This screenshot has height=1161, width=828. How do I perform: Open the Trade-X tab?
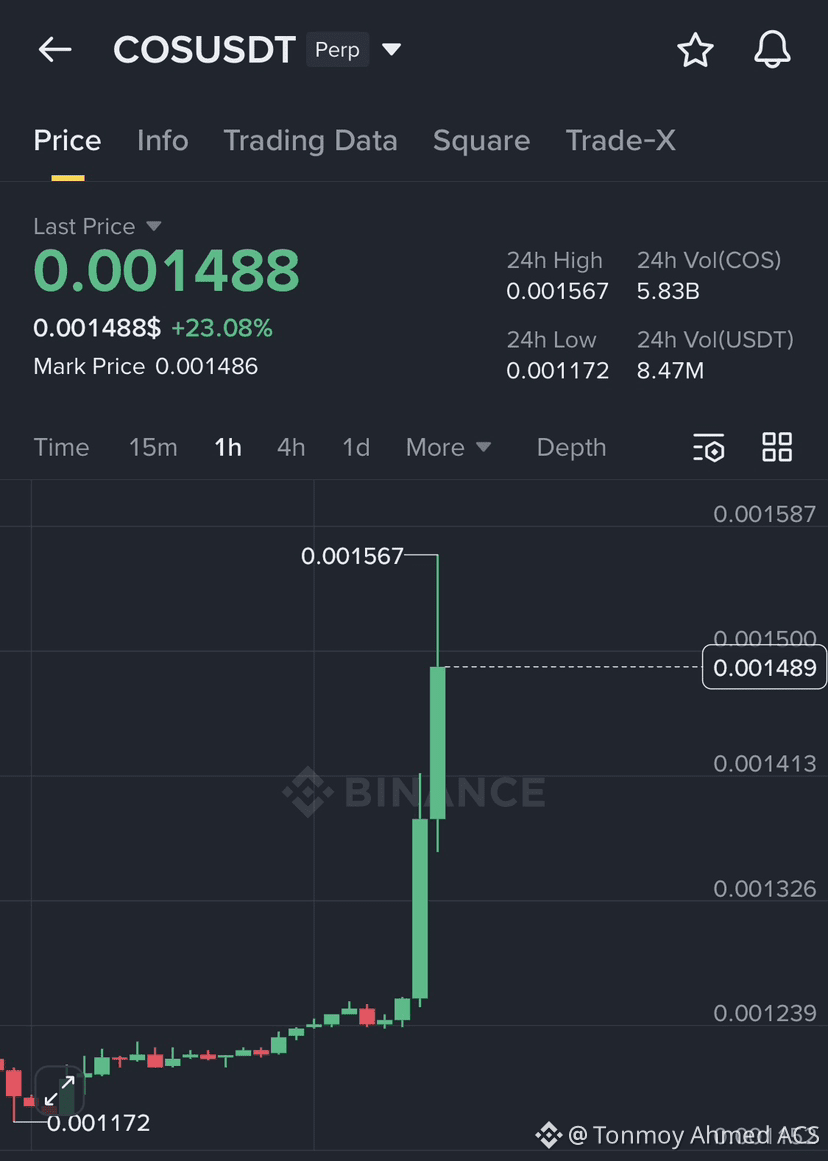point(621,141)
